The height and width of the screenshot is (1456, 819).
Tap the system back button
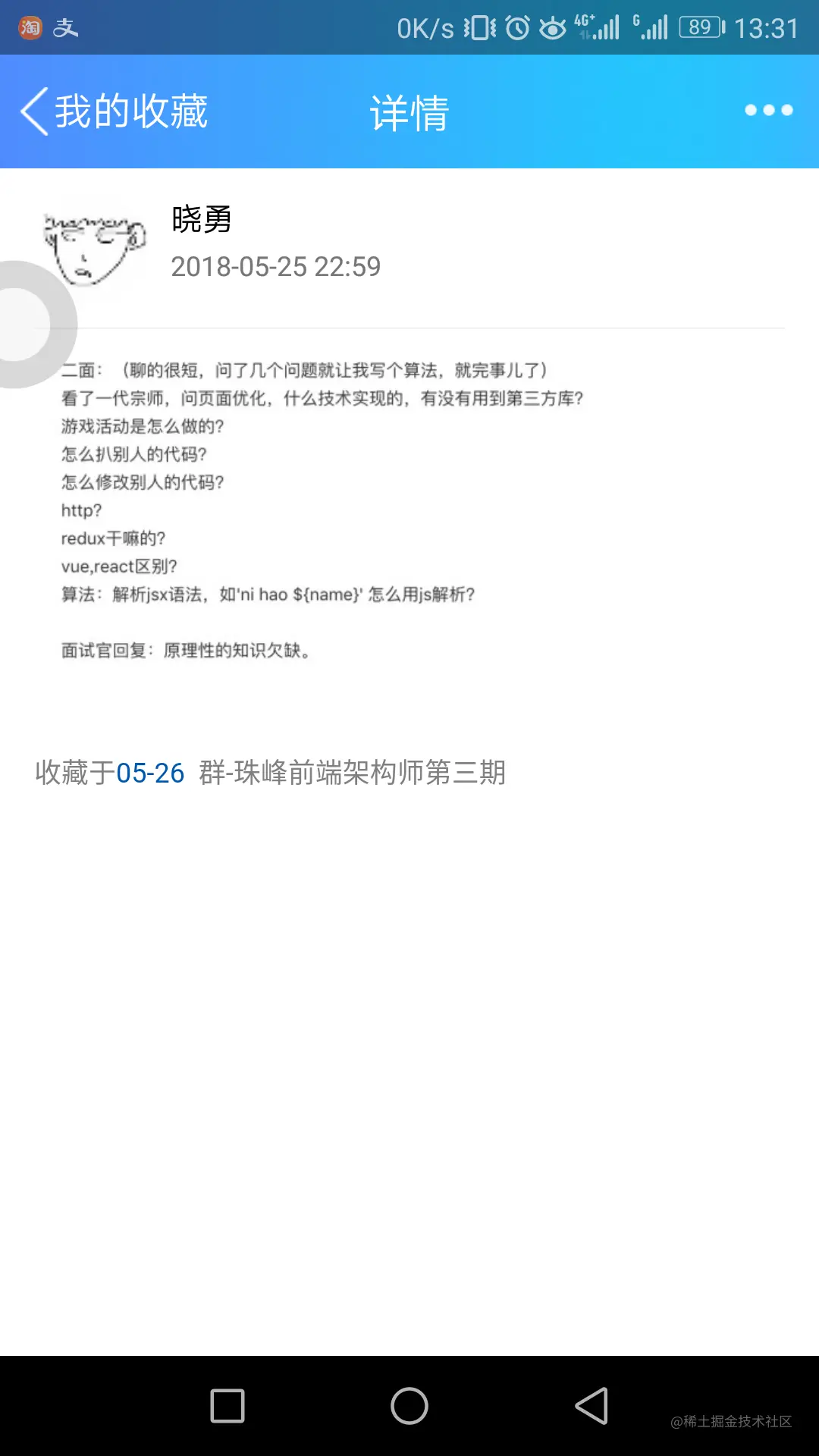(591, 1406)
